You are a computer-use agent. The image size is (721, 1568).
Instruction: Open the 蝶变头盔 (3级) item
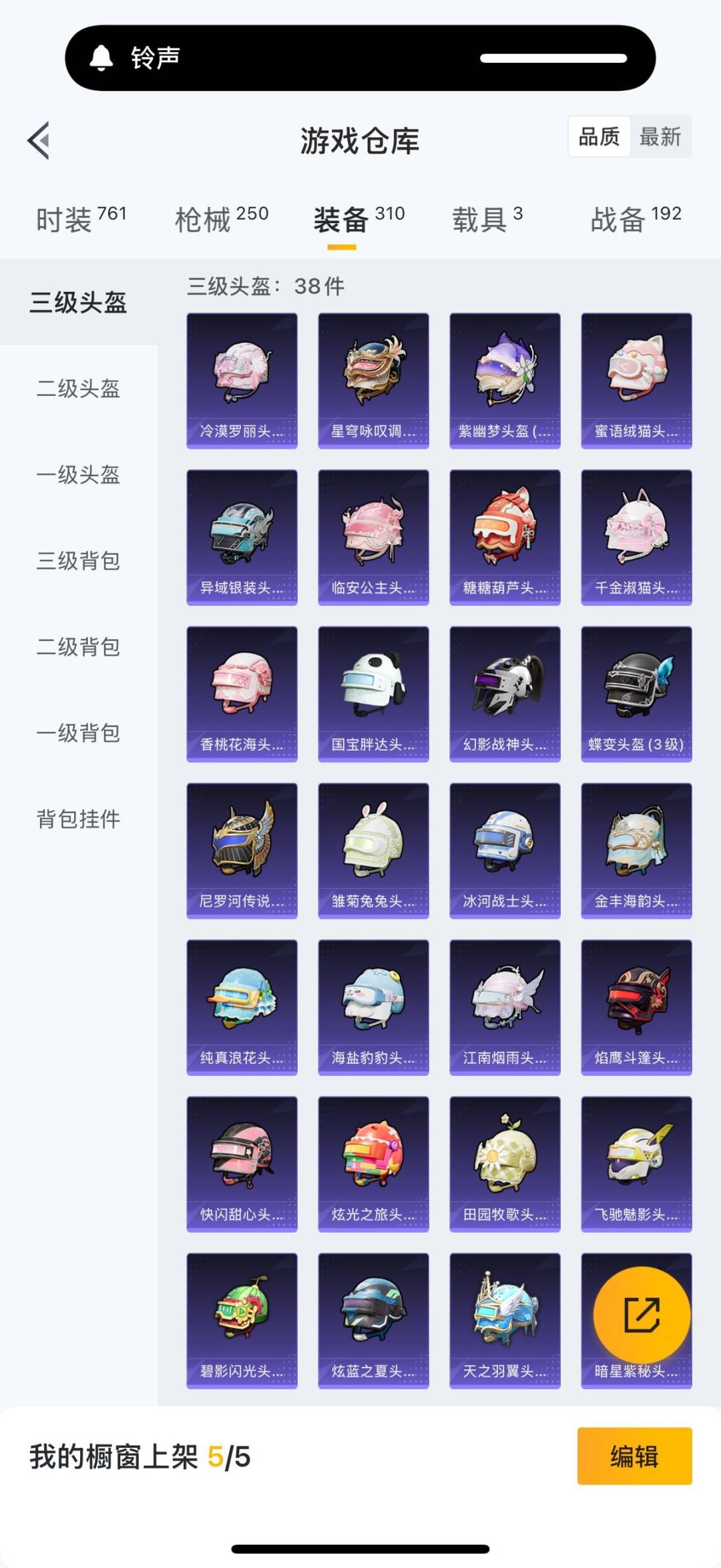636,694
